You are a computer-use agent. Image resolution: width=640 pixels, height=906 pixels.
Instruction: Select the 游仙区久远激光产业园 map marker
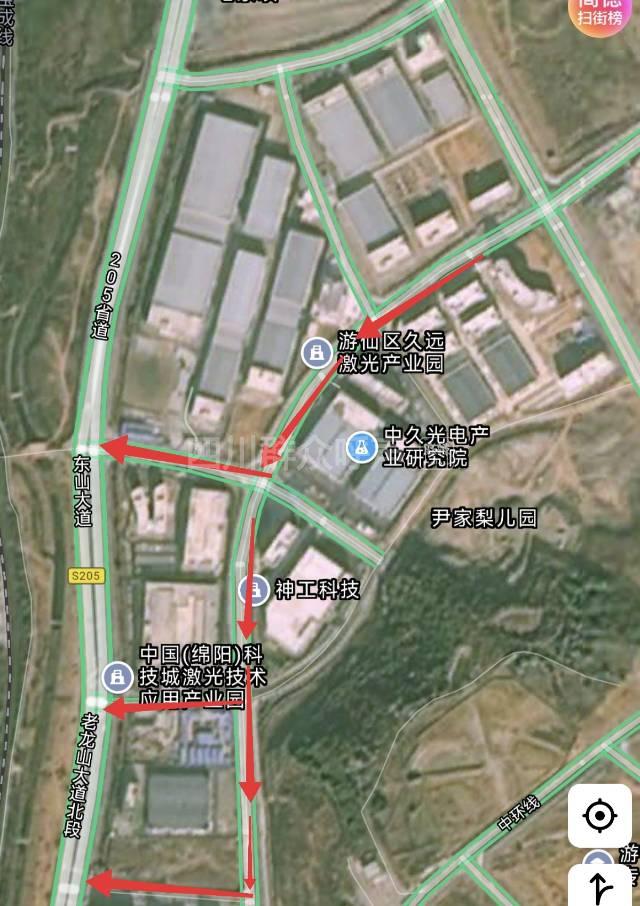click(x=318, y=352)
